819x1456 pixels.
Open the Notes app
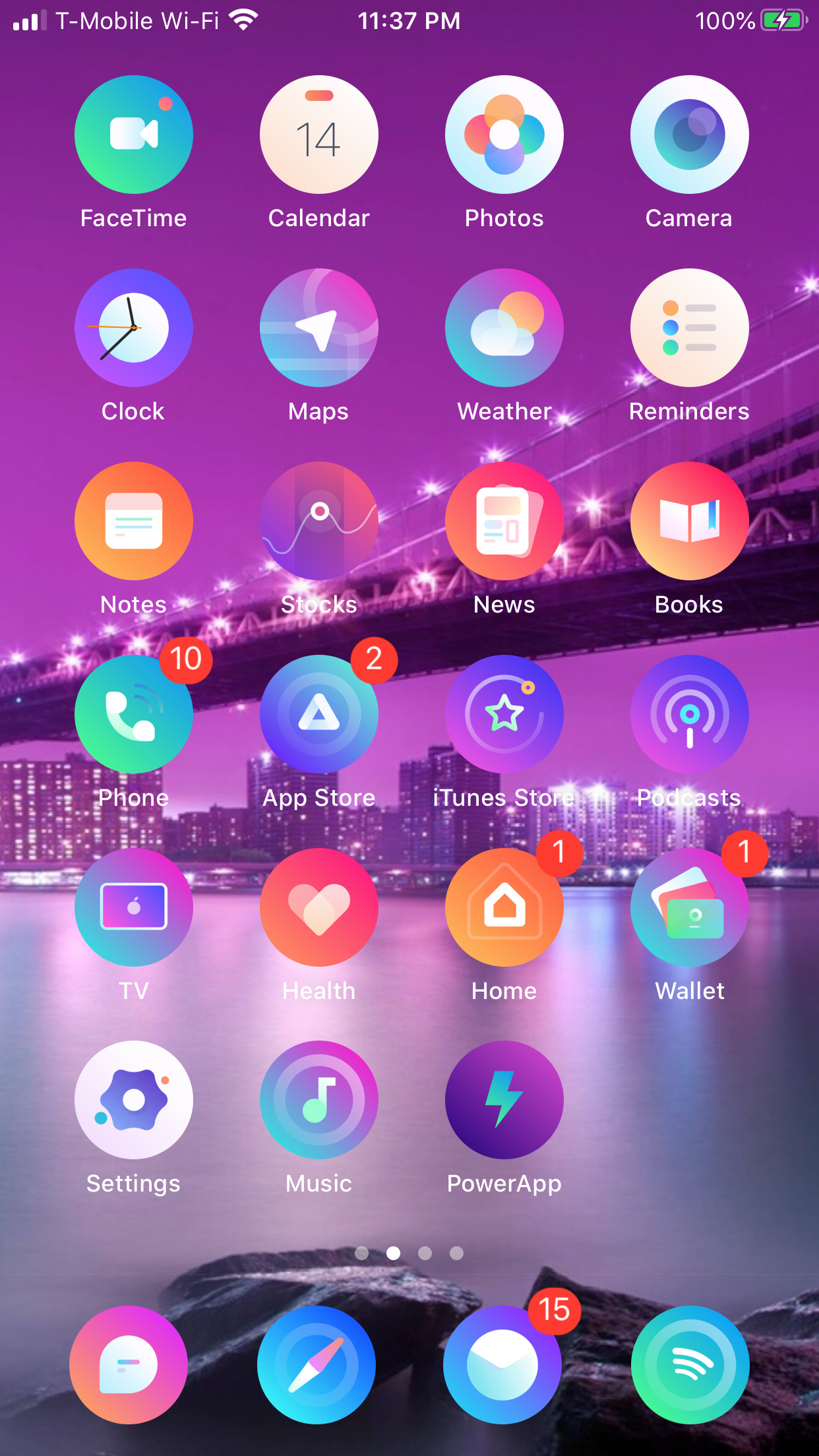(134, 521)
